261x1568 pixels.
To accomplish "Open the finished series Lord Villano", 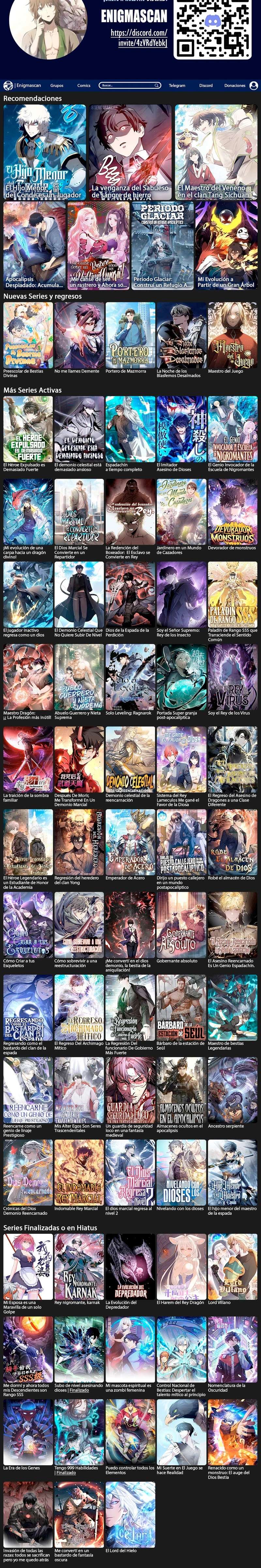I will (232, 1259).
